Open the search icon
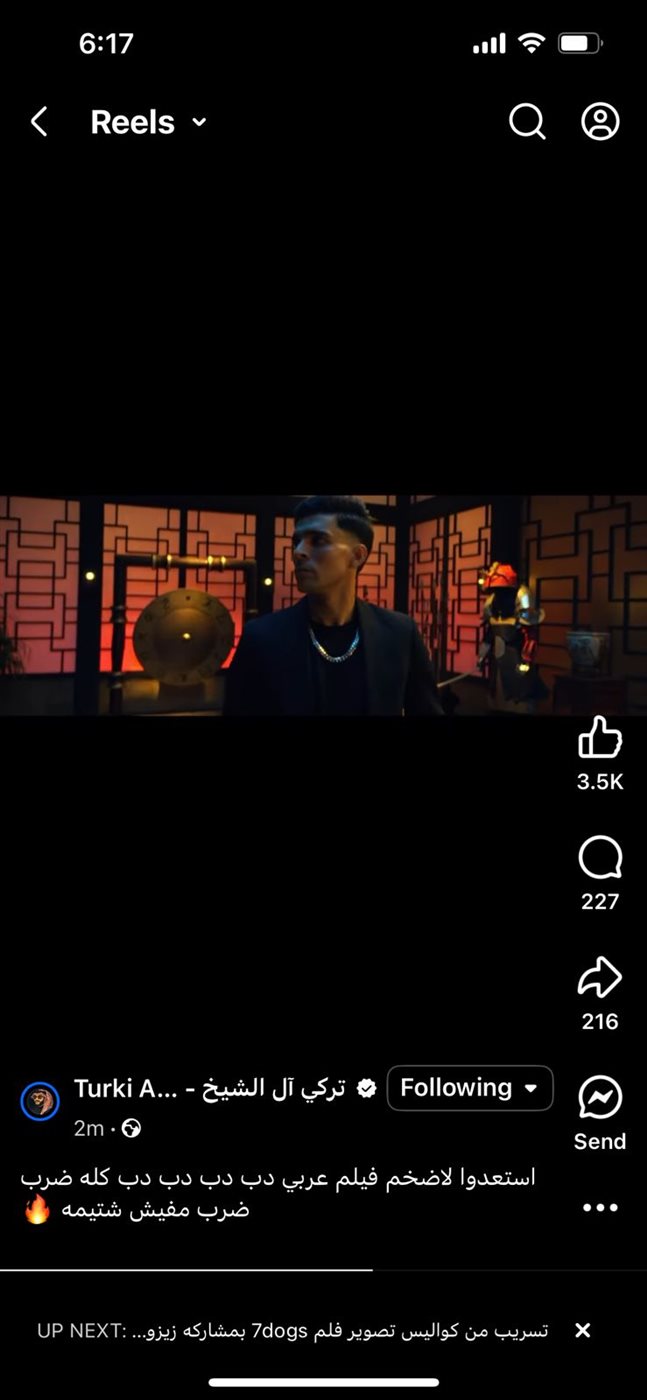 526,122
